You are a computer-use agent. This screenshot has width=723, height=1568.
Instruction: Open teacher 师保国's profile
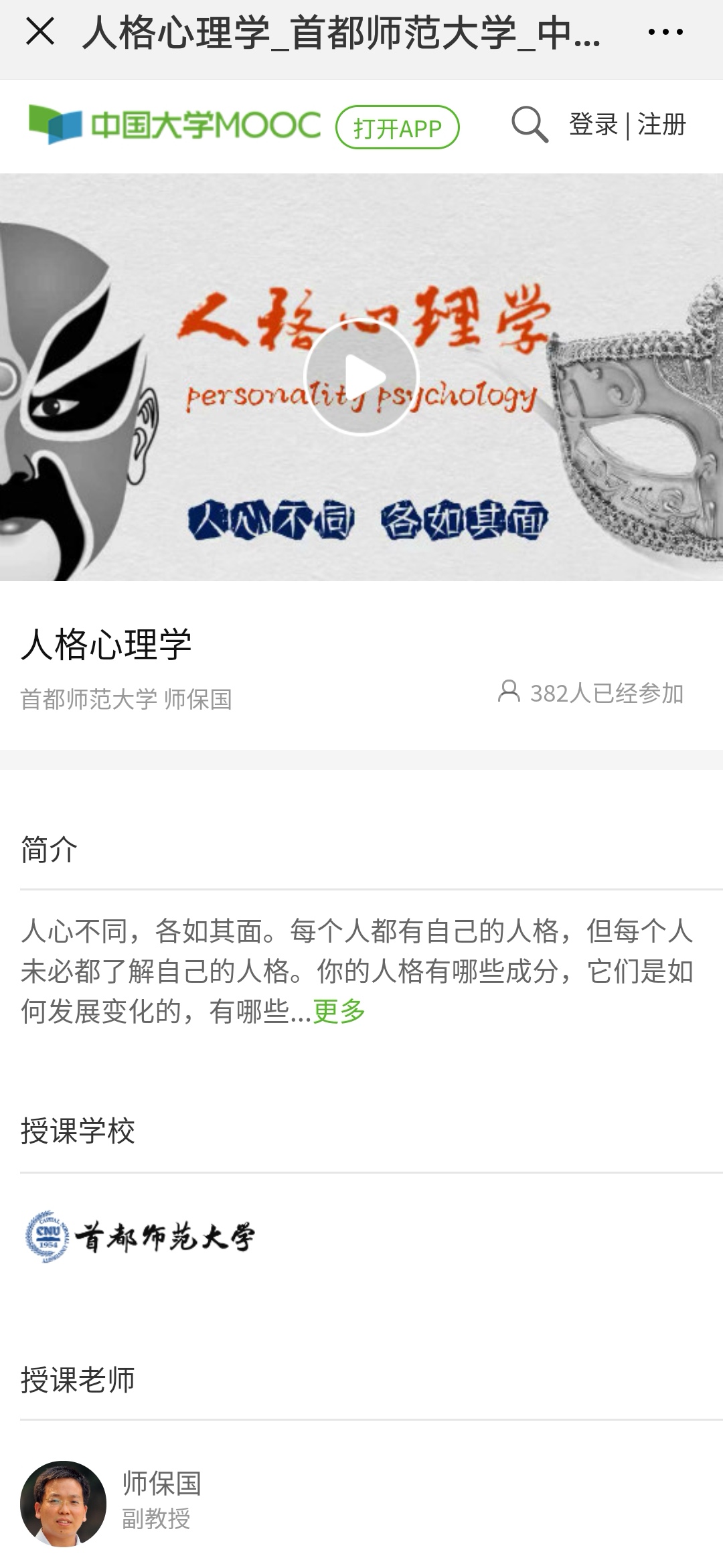click(x=111, y=1503)
